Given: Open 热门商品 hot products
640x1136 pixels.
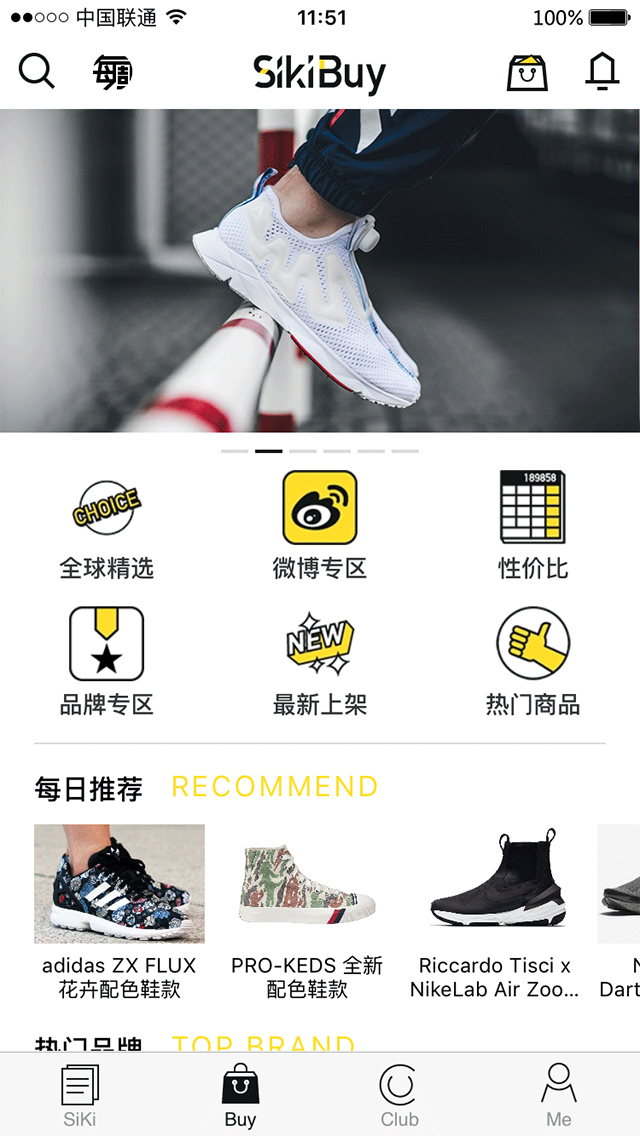Looking at the screenshot, I should pos(532,661).
